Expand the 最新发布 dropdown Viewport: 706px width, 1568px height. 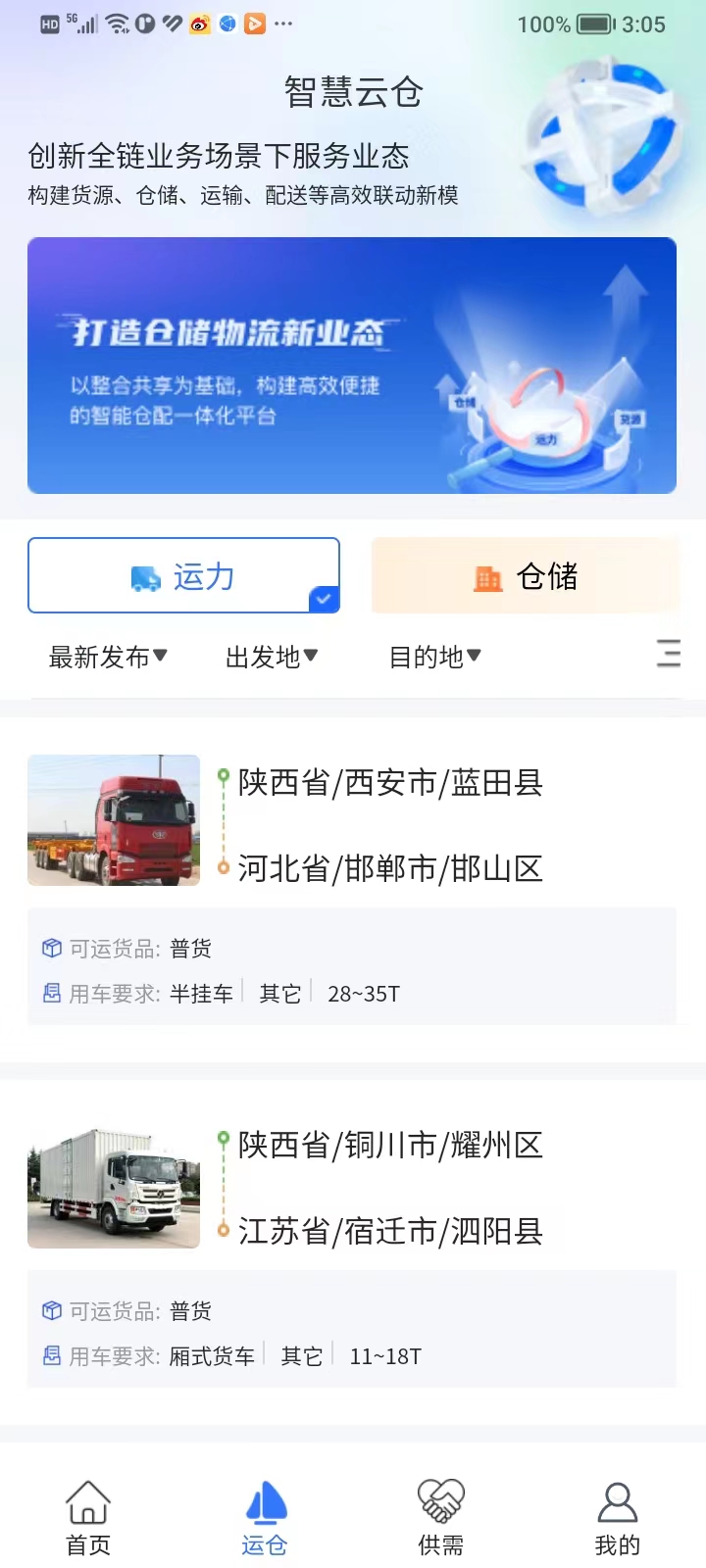coord(108,657)
